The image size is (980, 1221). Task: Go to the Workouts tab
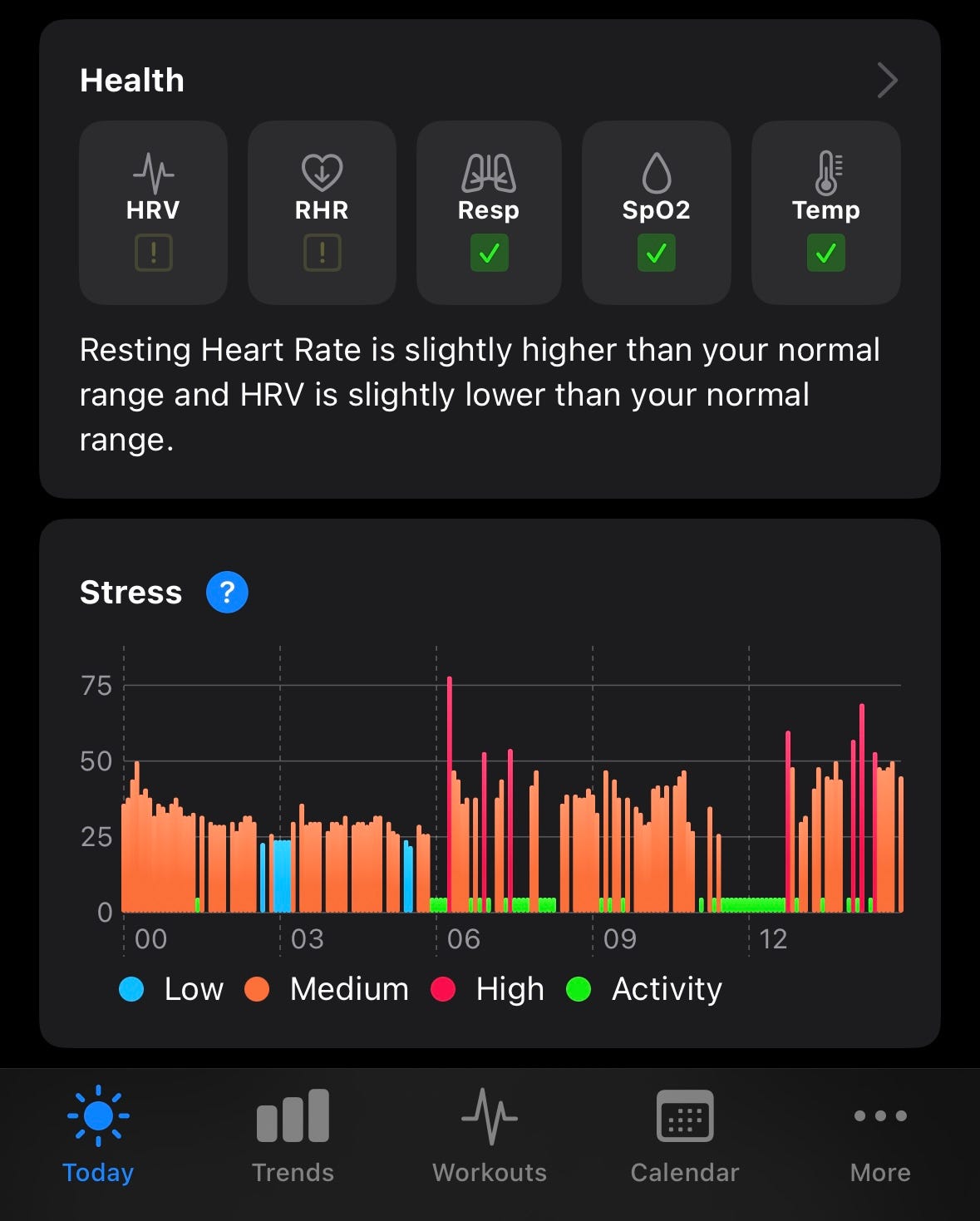490,1135
